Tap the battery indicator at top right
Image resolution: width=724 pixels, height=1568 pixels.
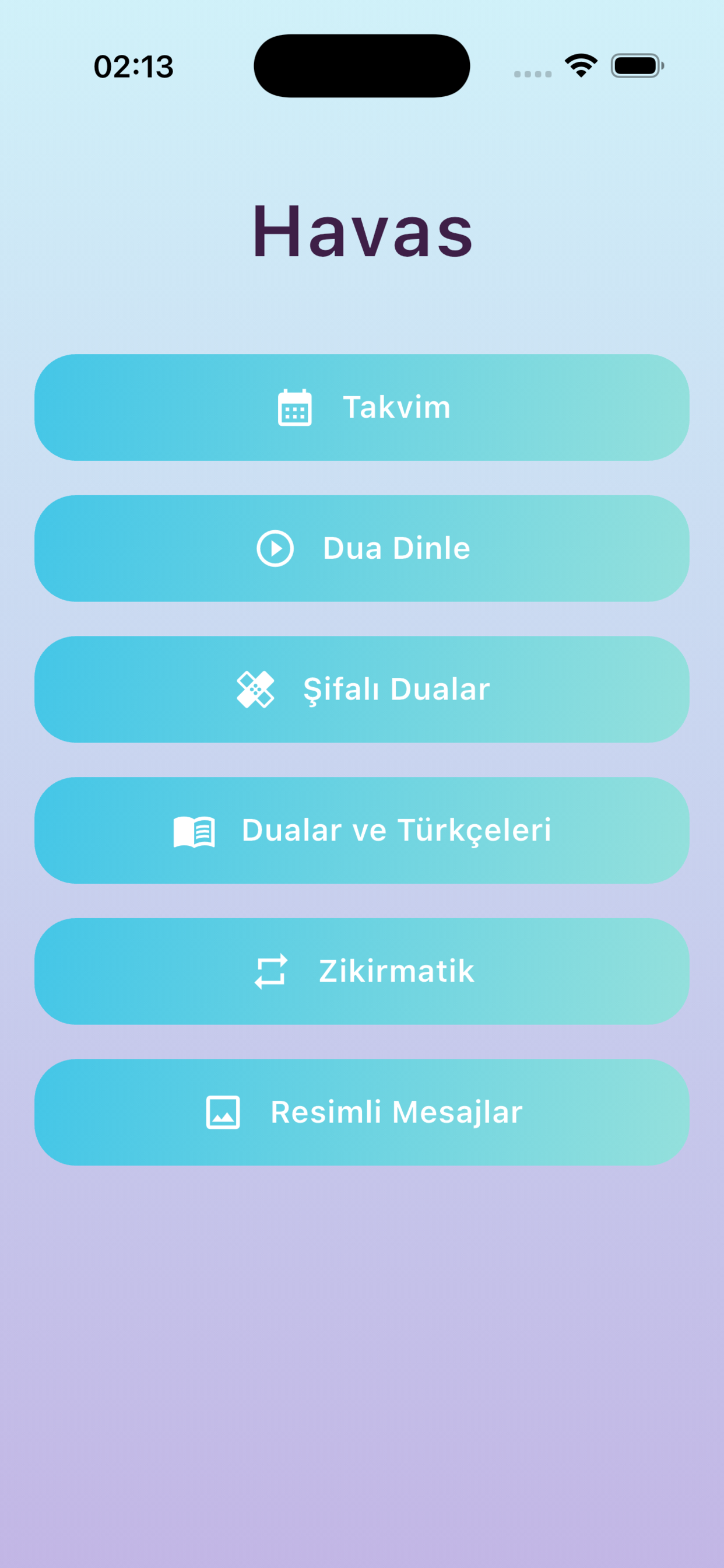pos(636,67)
